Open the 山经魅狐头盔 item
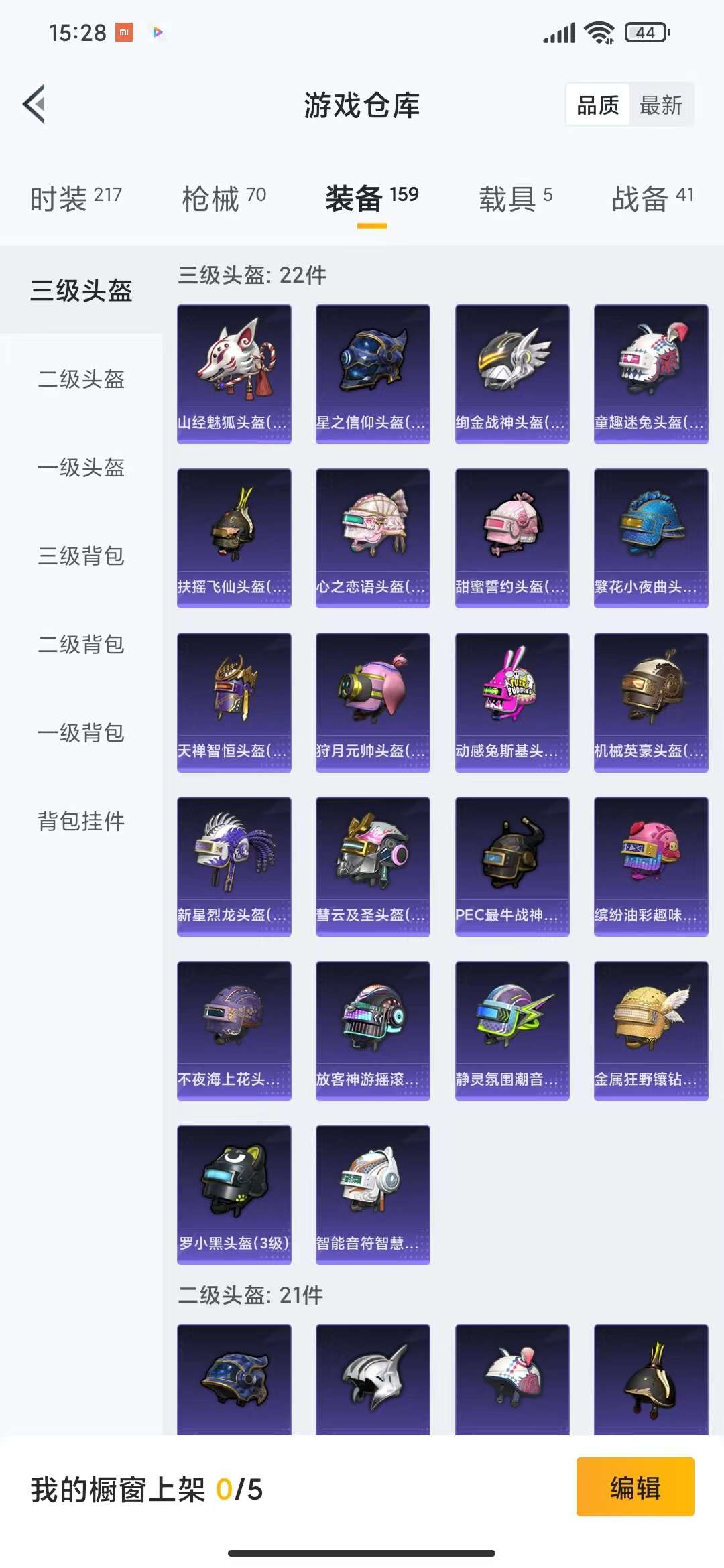The width and height of the screenshot is (724, 1568). (234, 374)
